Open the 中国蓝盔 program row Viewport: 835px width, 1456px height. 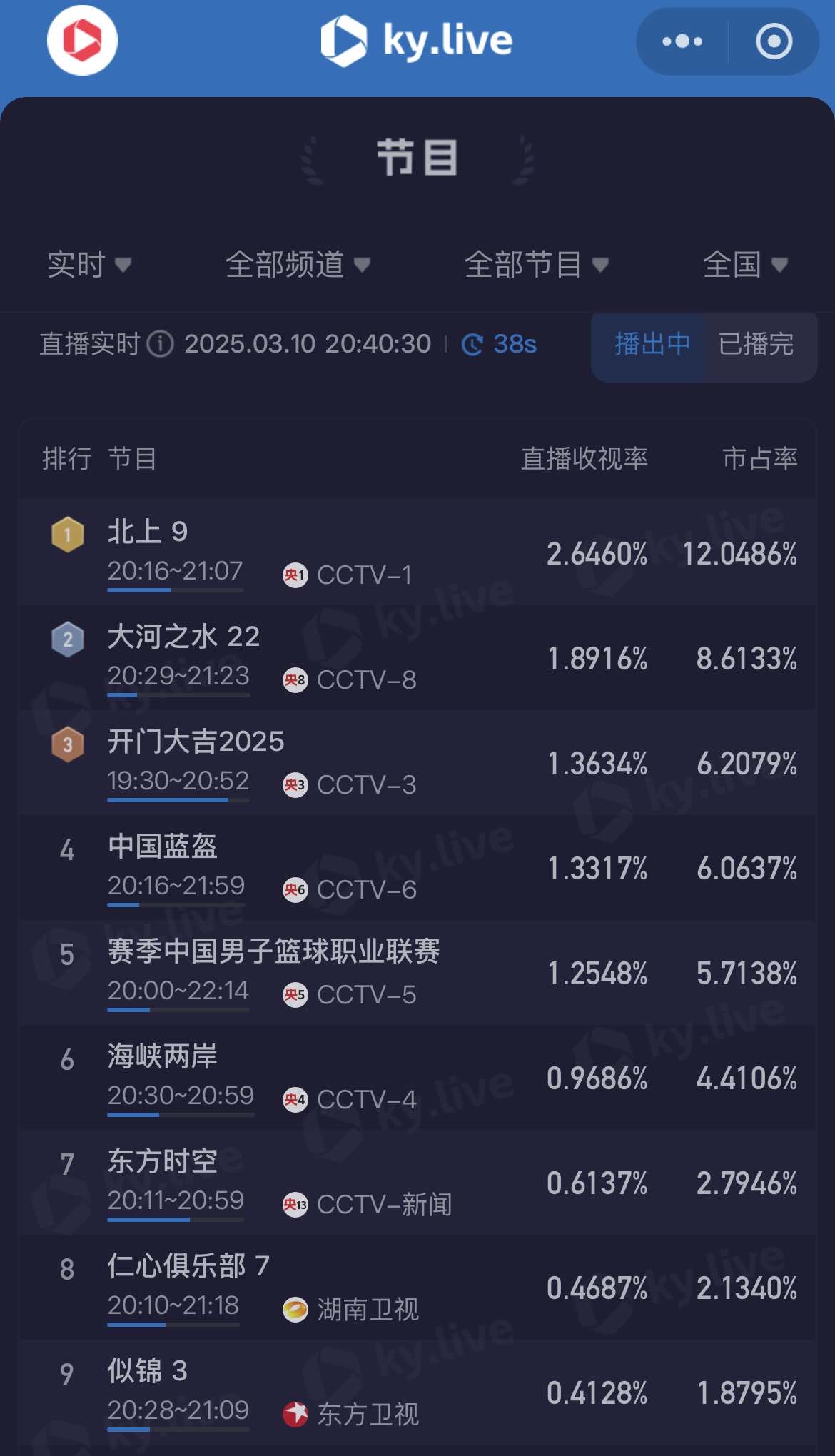click(x=417, y=867)
